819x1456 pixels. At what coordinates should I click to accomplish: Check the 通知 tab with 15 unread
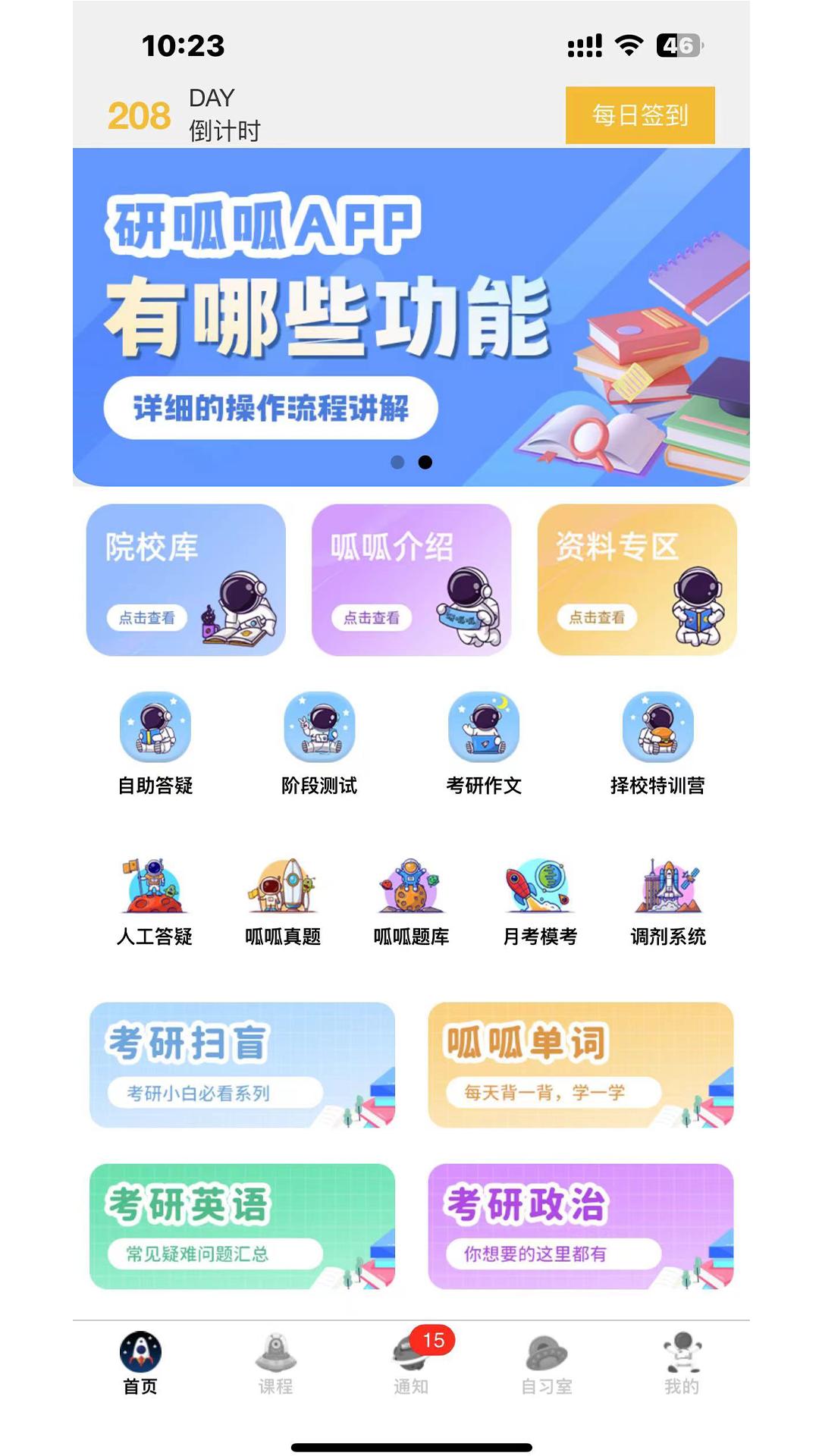[x=411, y=1363]
